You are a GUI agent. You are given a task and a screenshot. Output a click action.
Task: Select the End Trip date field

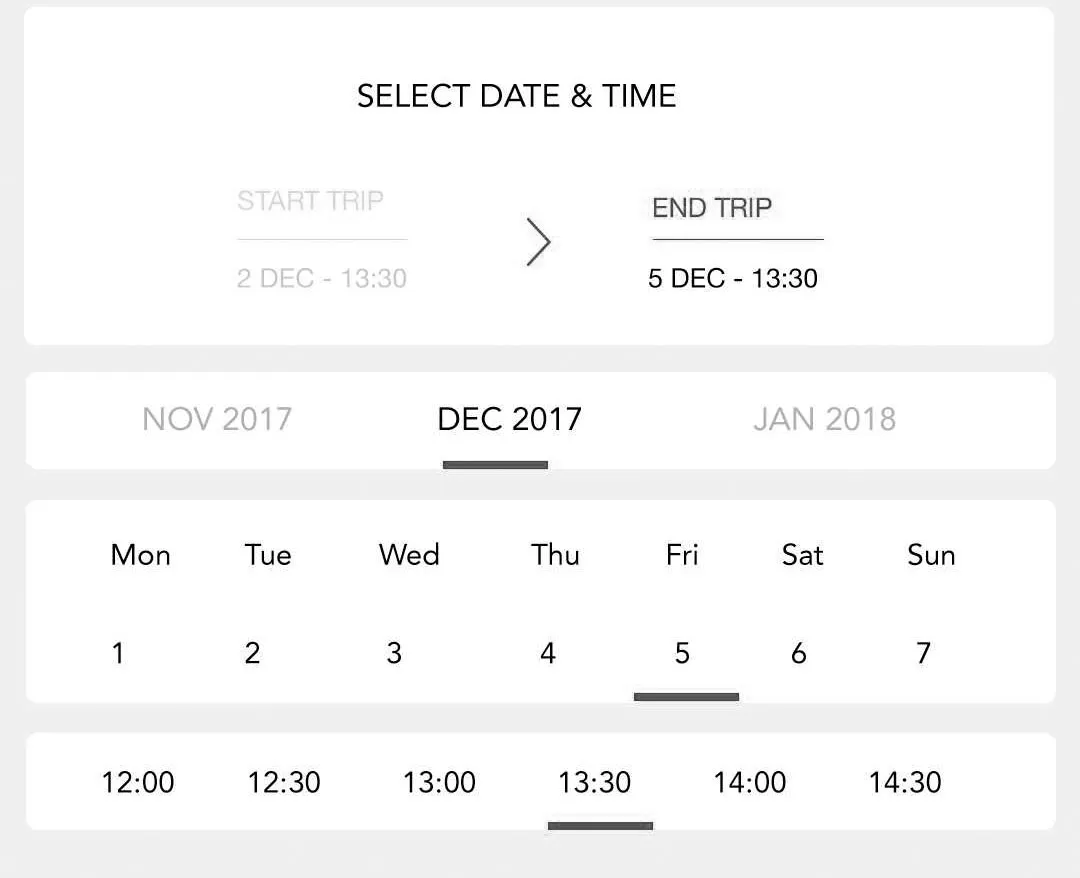(x=733, y=277)
